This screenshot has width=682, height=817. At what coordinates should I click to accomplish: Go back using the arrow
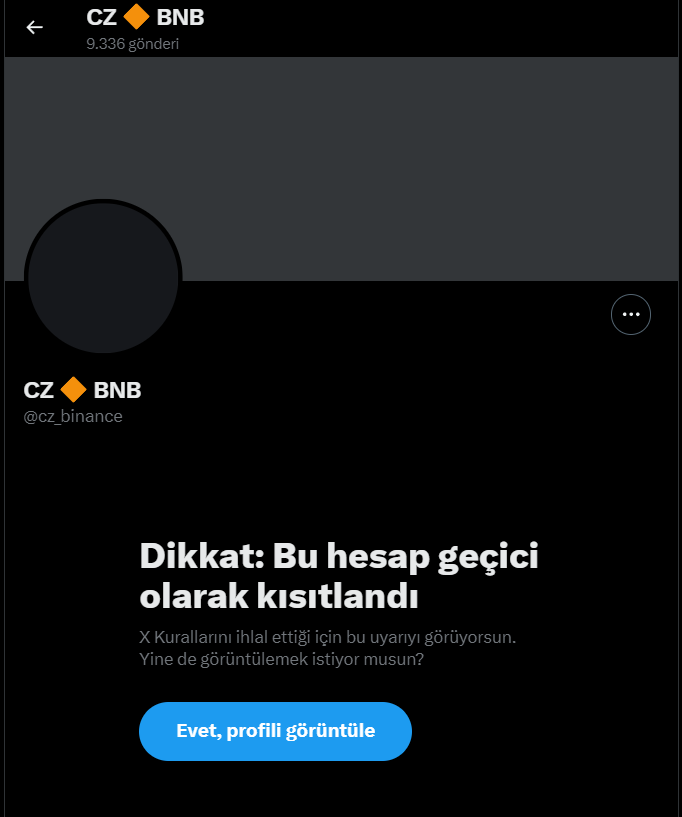tap(35, 27)
